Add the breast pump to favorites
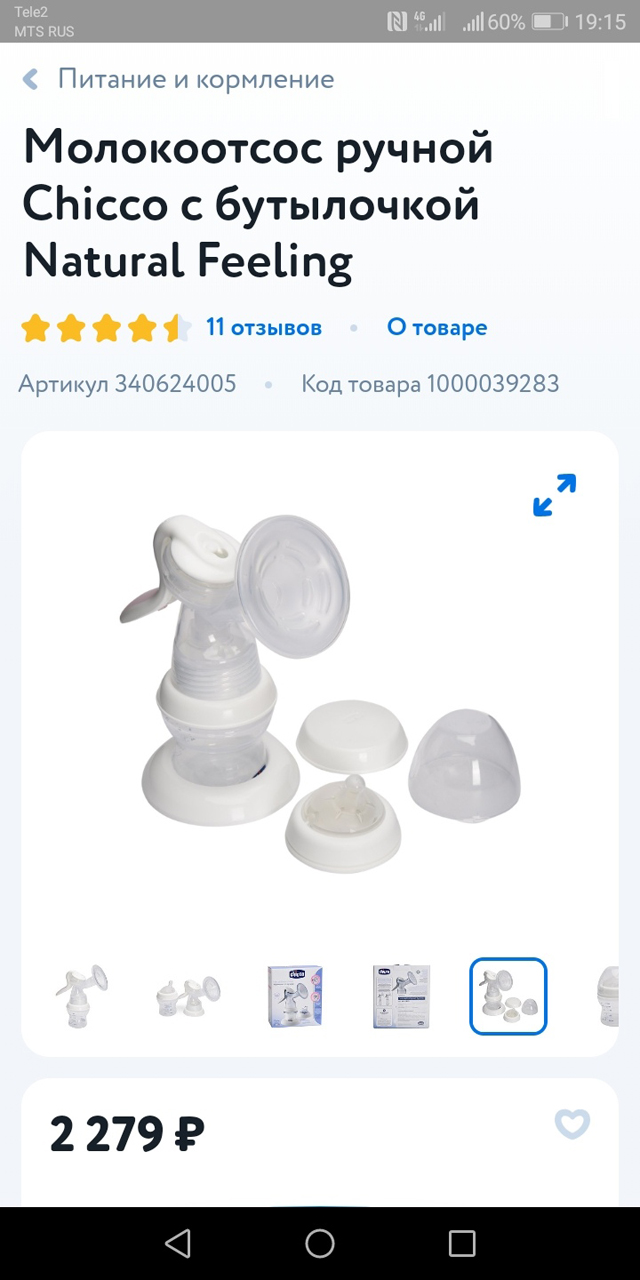 [x=572, y=1124]
